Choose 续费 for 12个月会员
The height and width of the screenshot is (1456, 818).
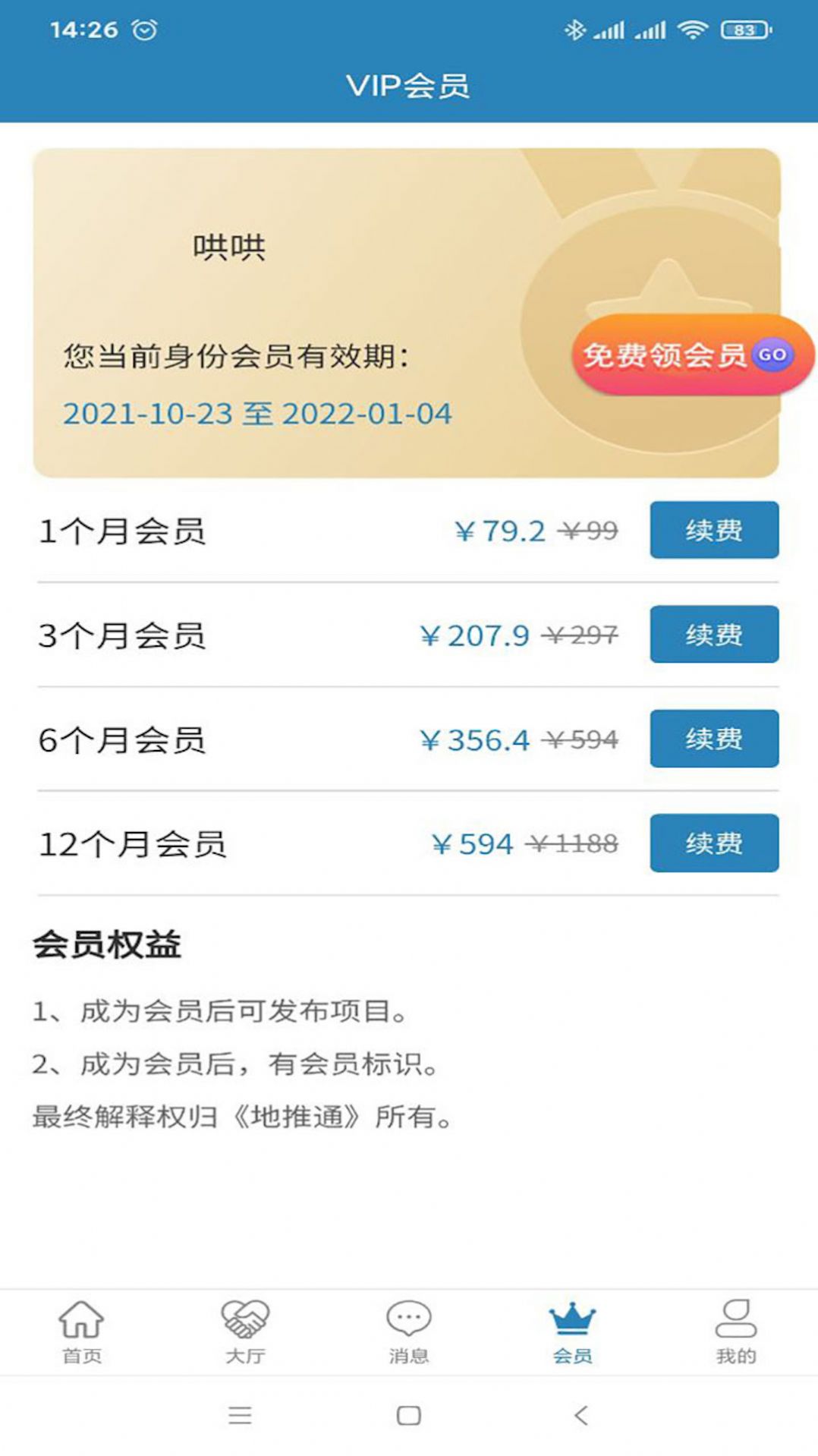pos(713,843)
